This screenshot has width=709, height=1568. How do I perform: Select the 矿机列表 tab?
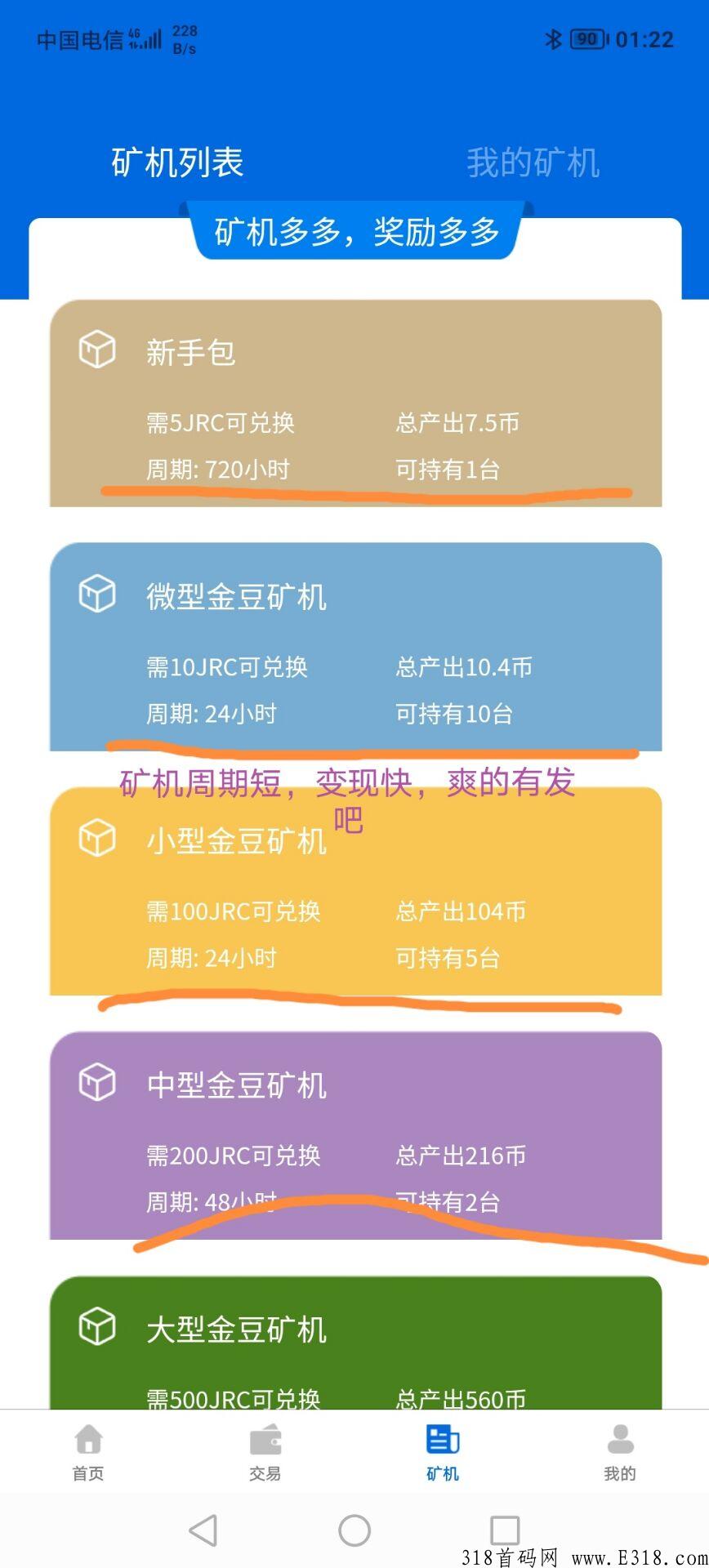coord(177,162)
